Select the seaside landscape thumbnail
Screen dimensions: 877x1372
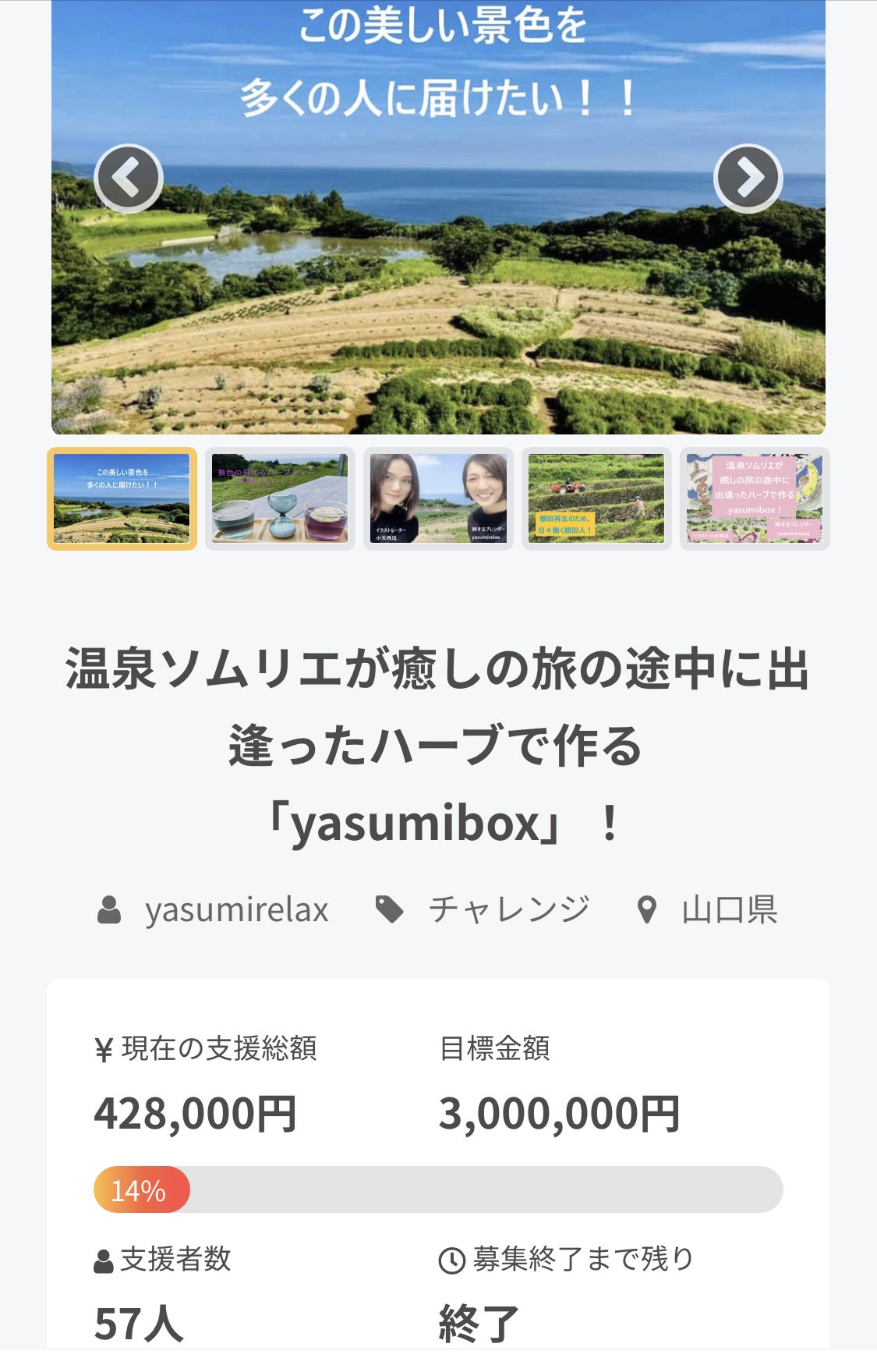click(122, 498)
